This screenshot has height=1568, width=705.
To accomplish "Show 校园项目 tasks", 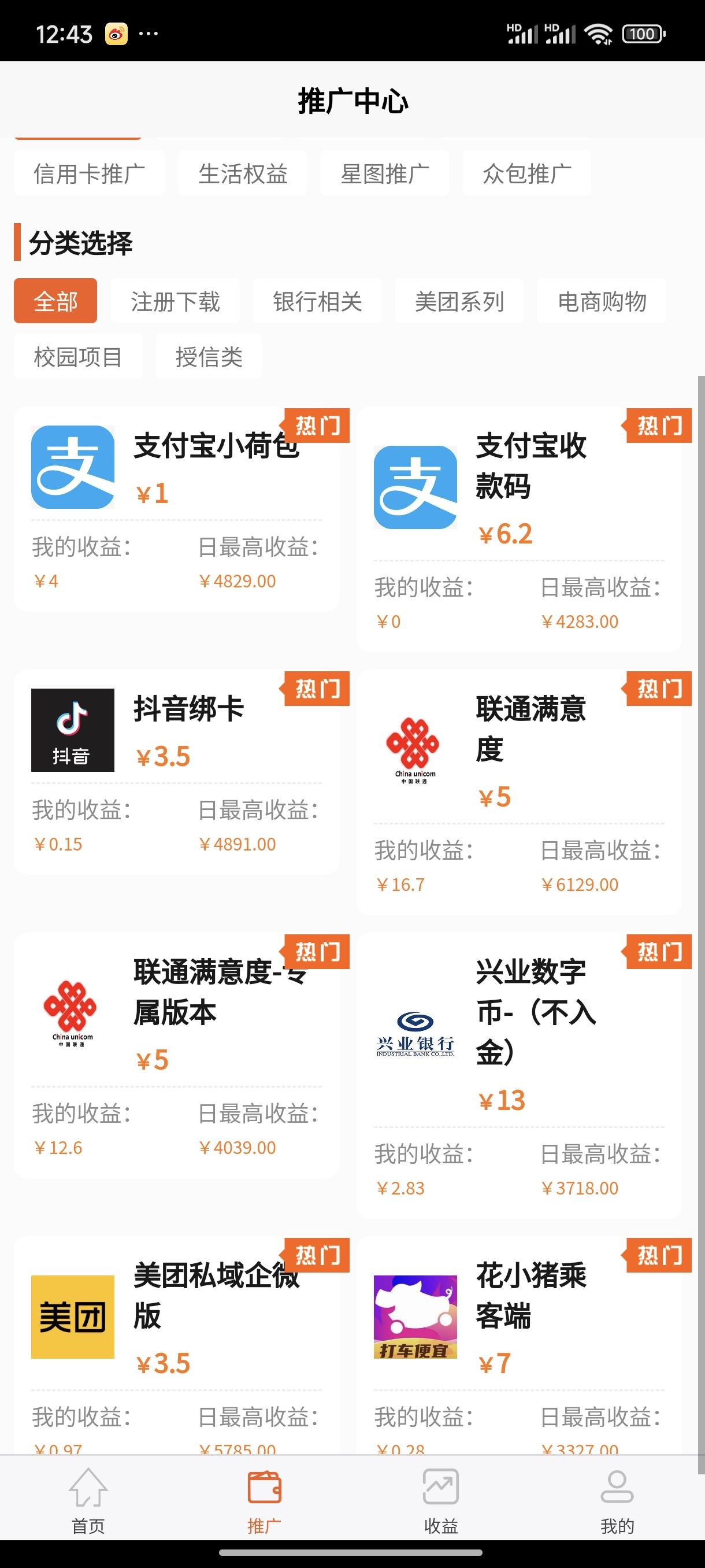I will pos(78,356).
